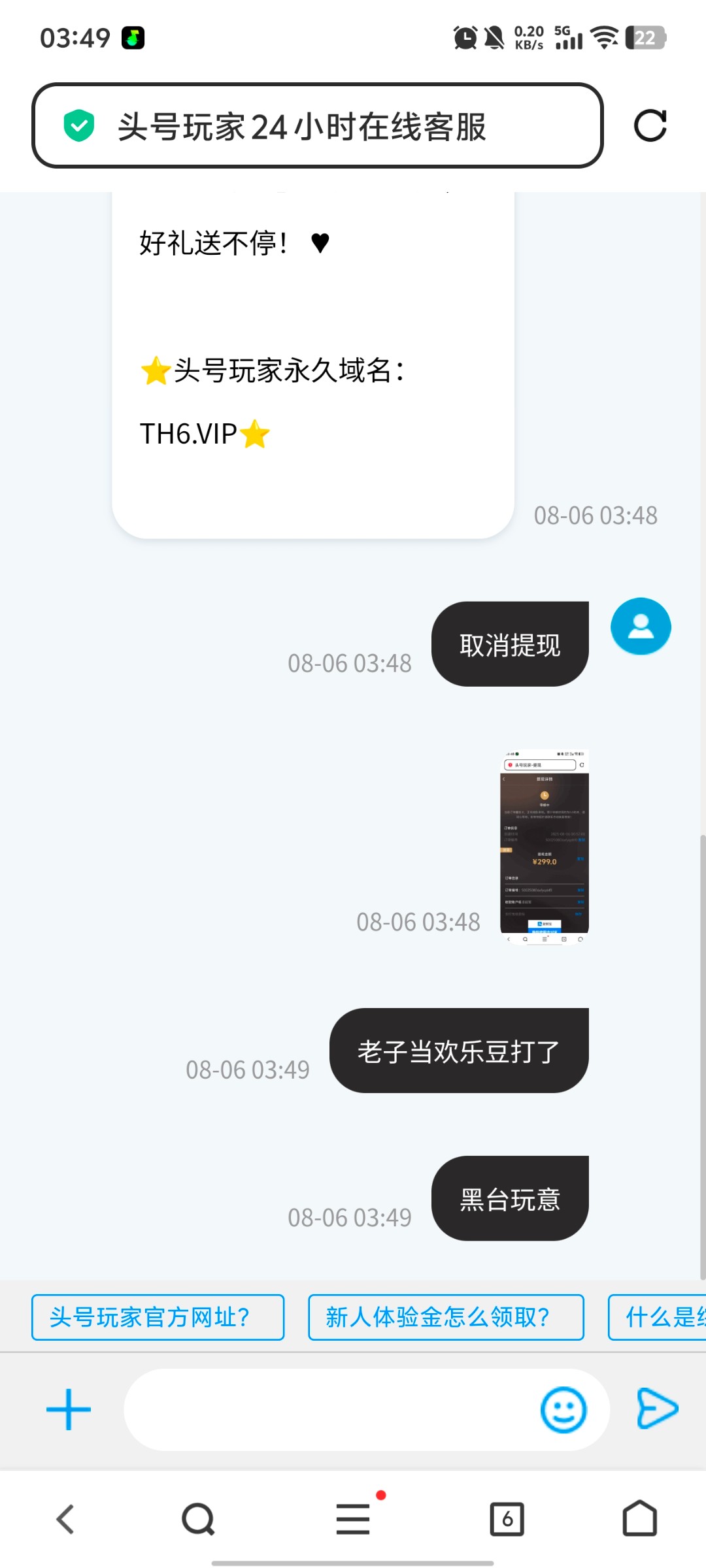Select quick question 新人体验金怎么领取?
This screenshot has height=1568, width=706.
pos(446,1317)
